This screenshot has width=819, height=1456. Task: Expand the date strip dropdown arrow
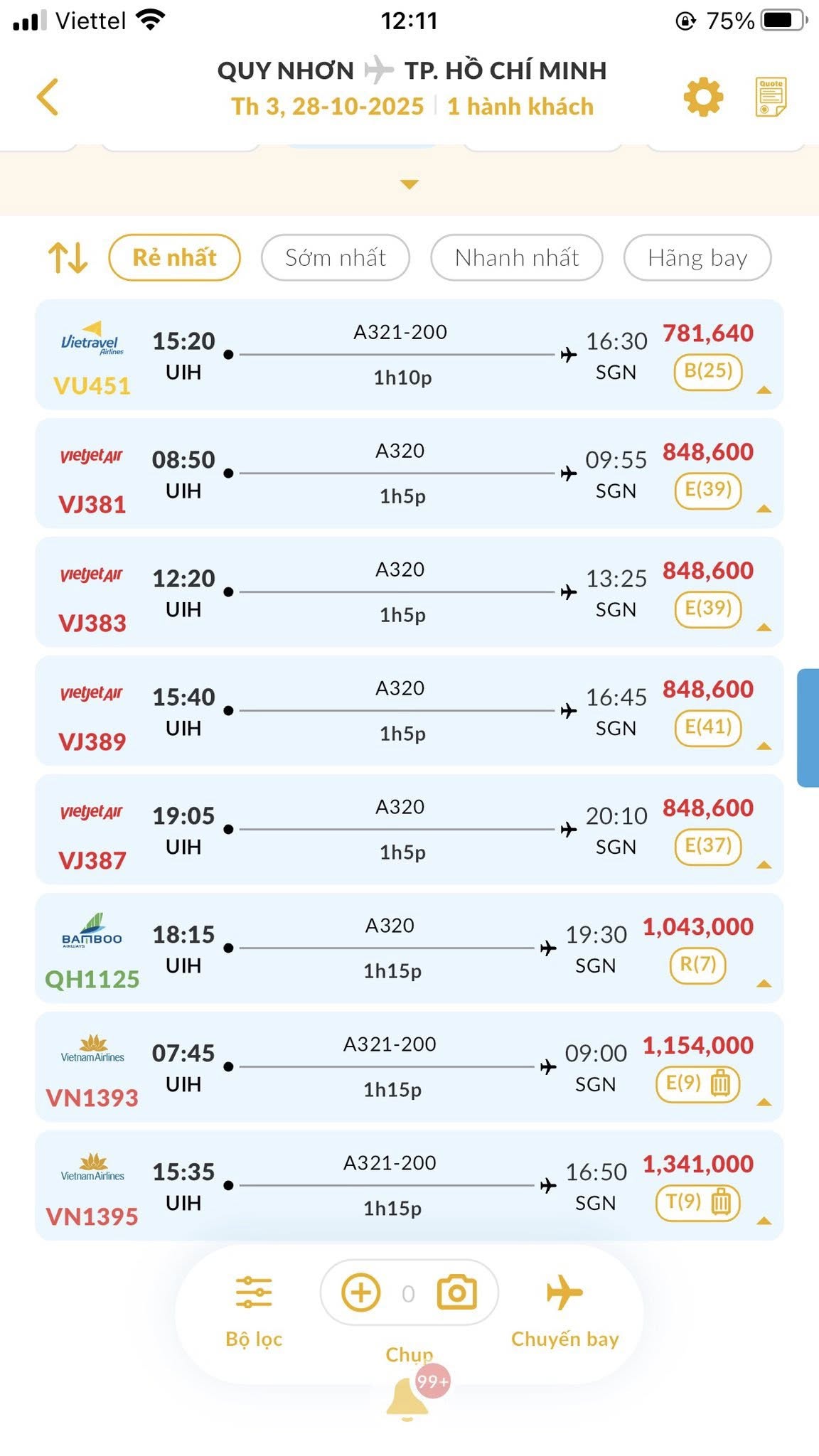pyautogui.click(x=409, y=184)
